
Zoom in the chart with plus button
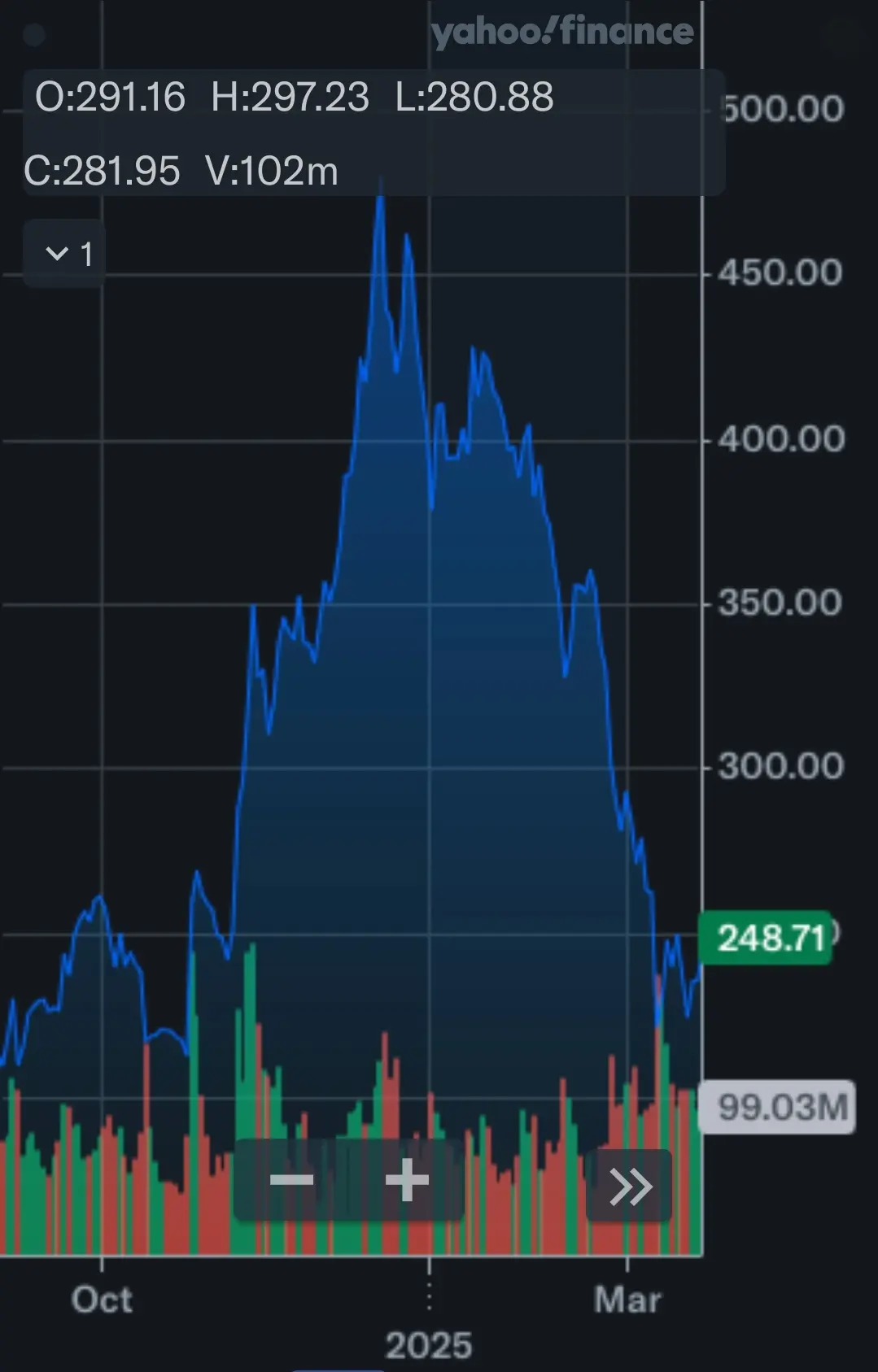point(407,1180)
